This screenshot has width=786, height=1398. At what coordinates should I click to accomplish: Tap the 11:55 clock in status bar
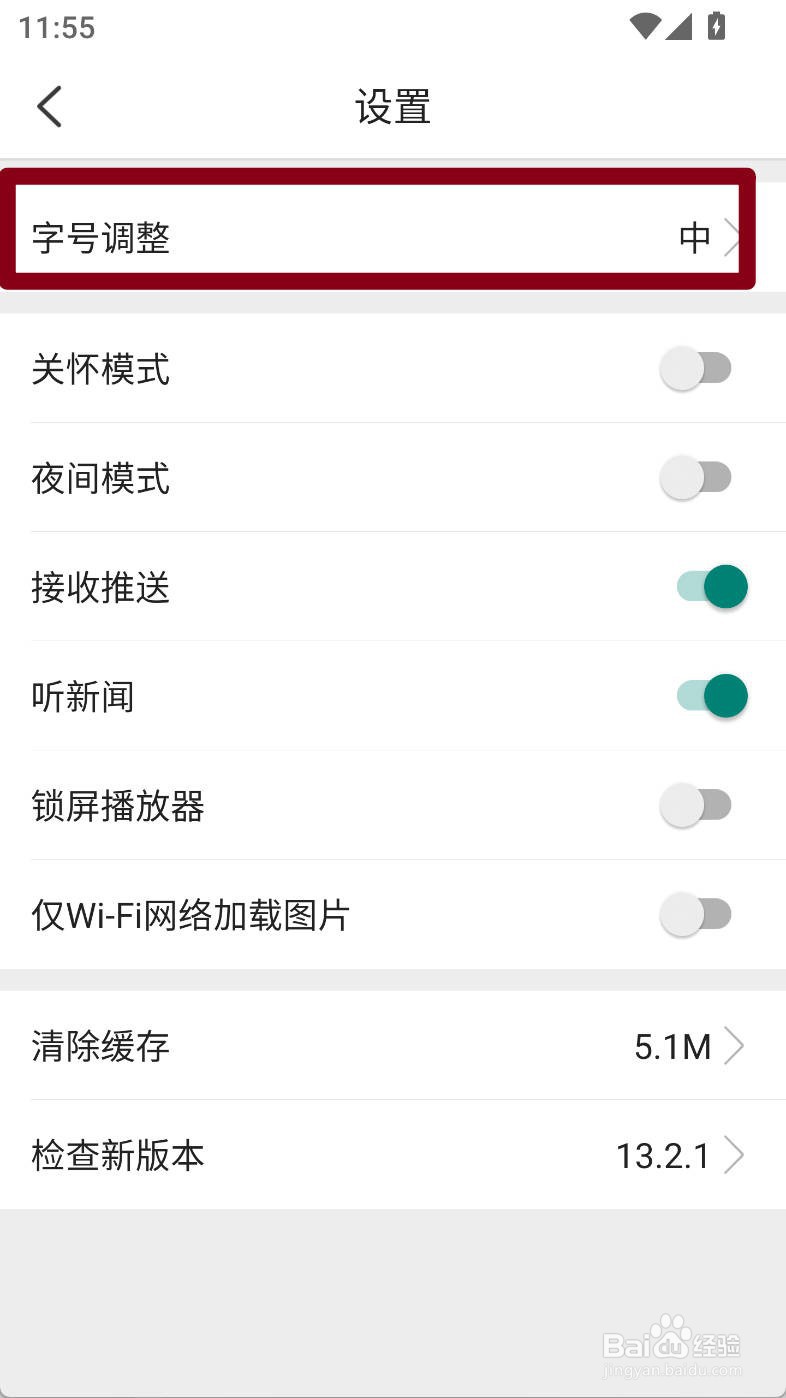pyautogui.click(x=52, y=27)
